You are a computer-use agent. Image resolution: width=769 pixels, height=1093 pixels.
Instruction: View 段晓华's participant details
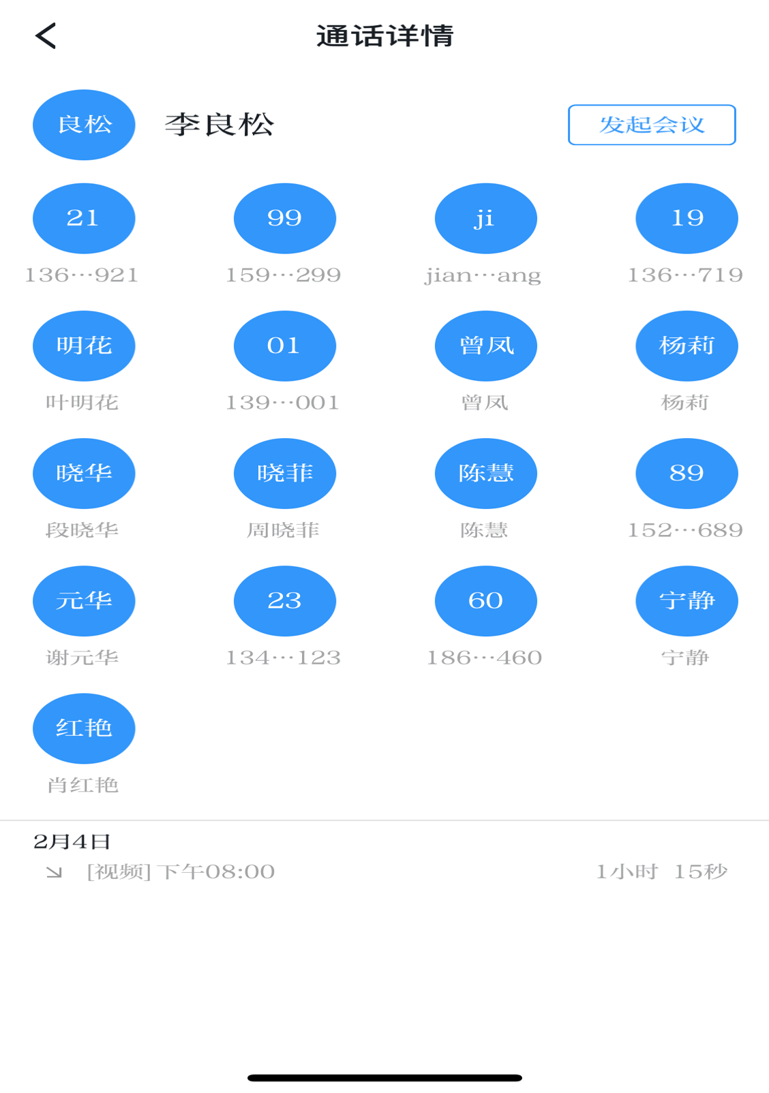coord(84,473)
